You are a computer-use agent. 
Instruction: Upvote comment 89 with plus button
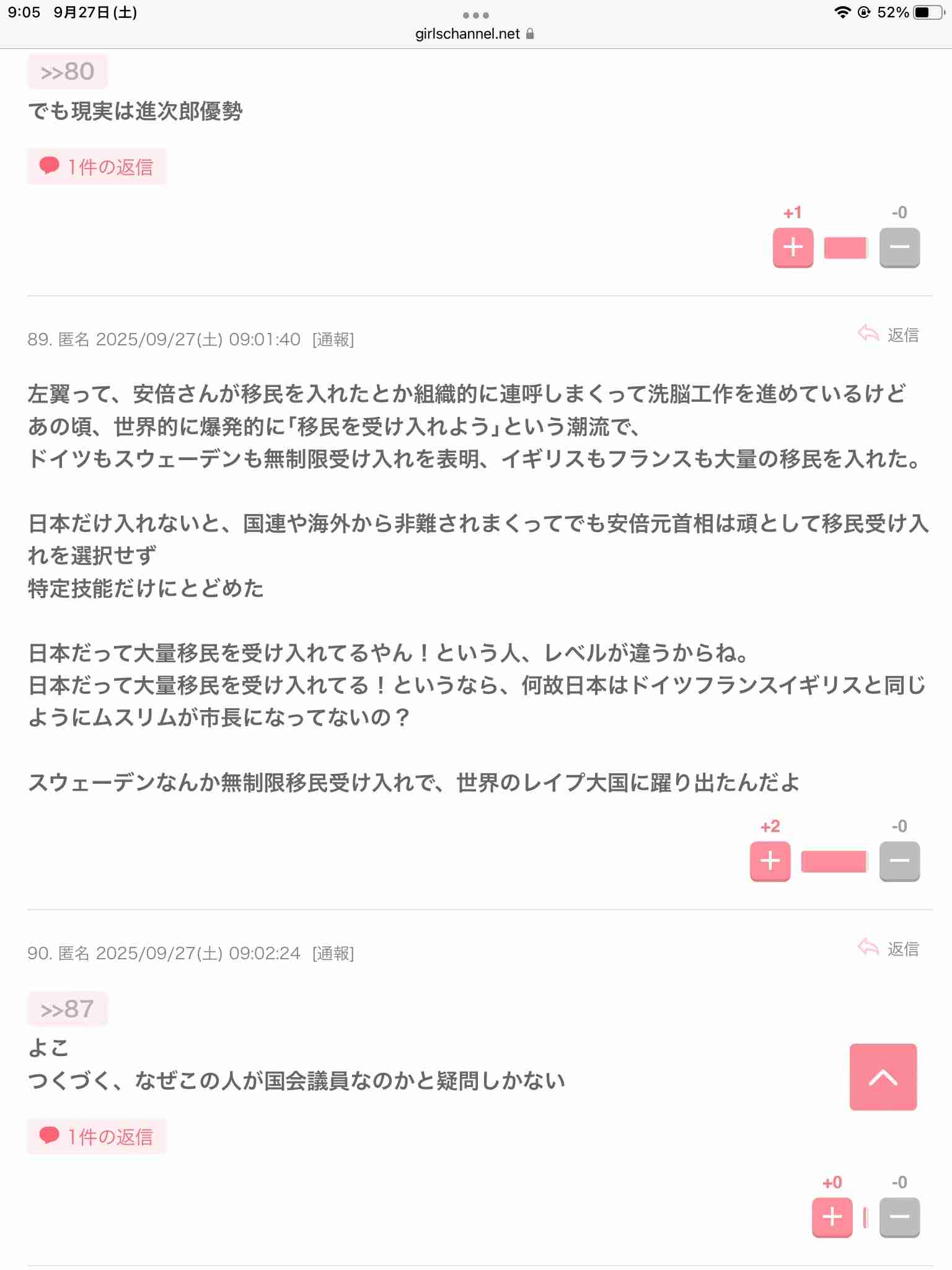coord(770,861)
